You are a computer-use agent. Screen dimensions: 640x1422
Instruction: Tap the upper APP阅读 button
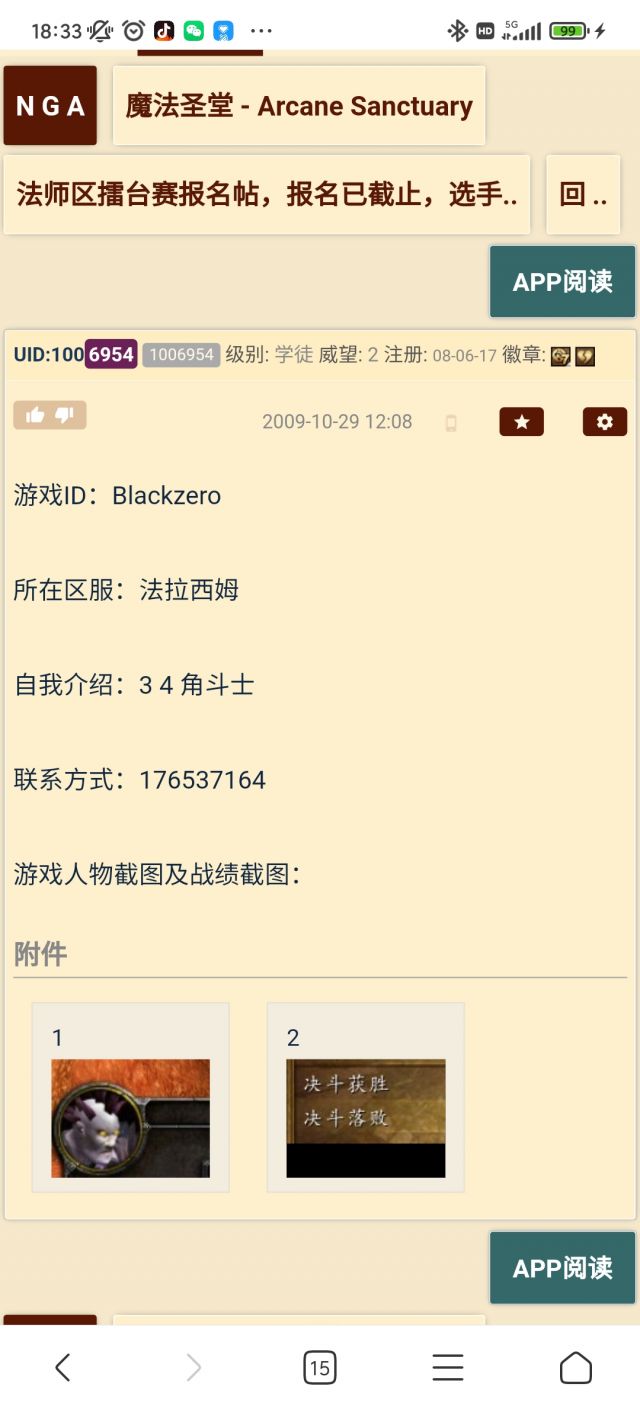coord(562,282)
